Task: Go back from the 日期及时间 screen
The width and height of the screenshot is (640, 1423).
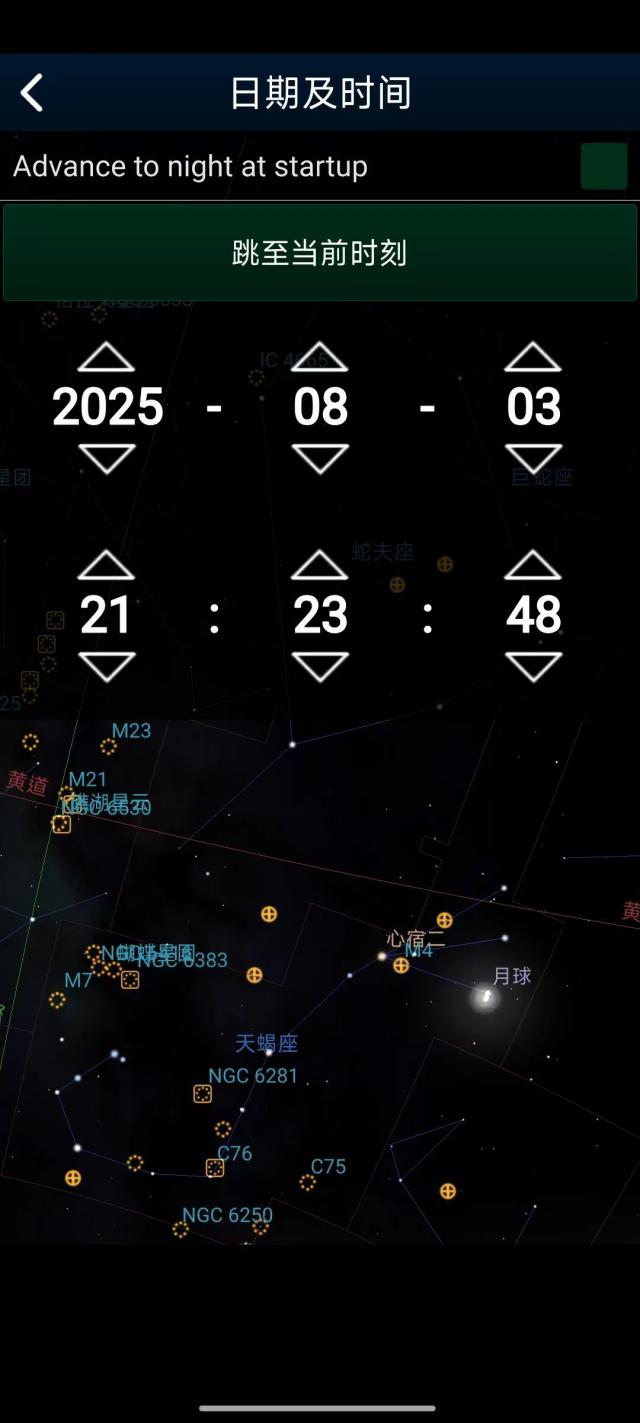Action: point(32,93)
